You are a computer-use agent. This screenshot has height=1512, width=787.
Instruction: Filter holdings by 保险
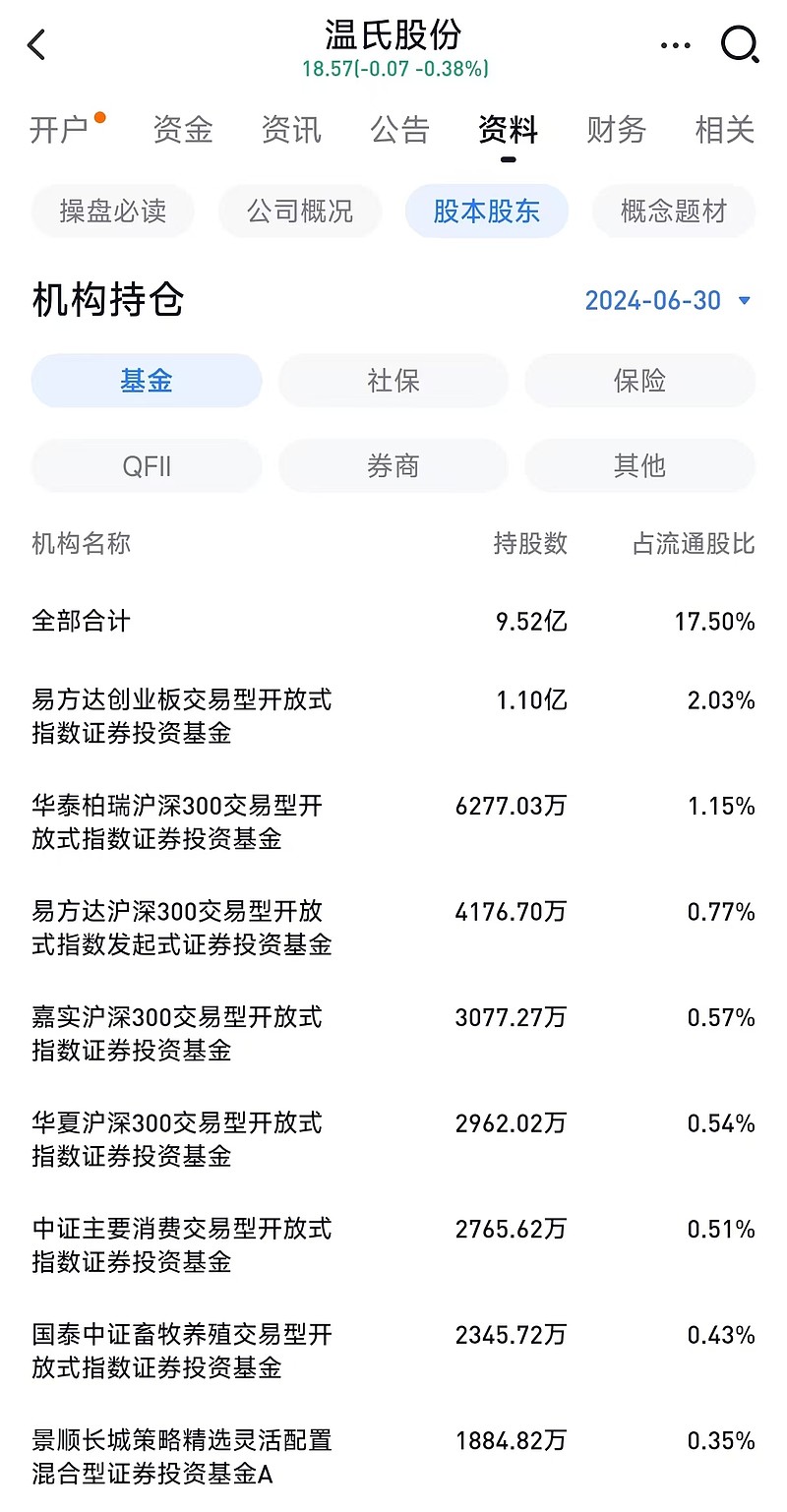click(x=639, y=381)
